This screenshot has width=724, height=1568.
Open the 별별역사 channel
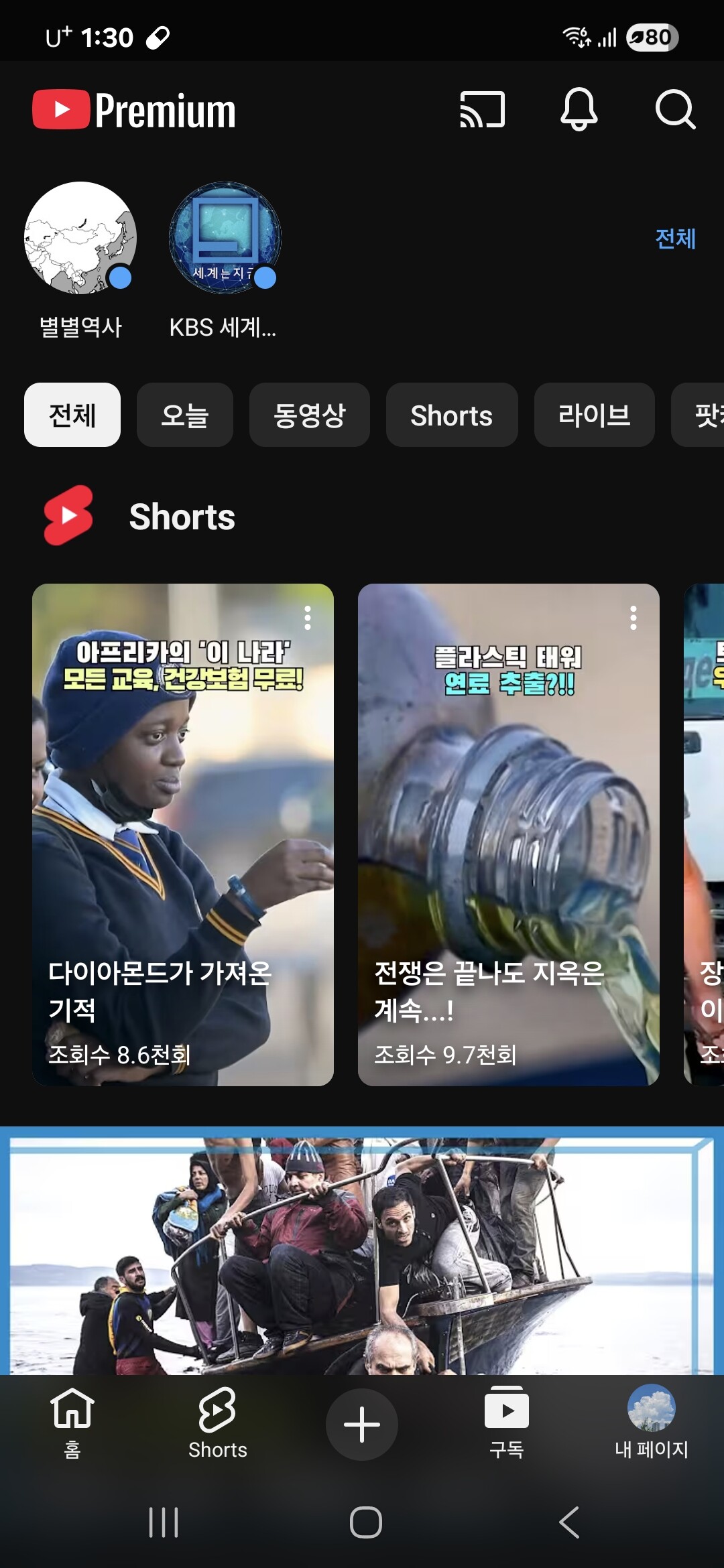(x=80, y=260)
